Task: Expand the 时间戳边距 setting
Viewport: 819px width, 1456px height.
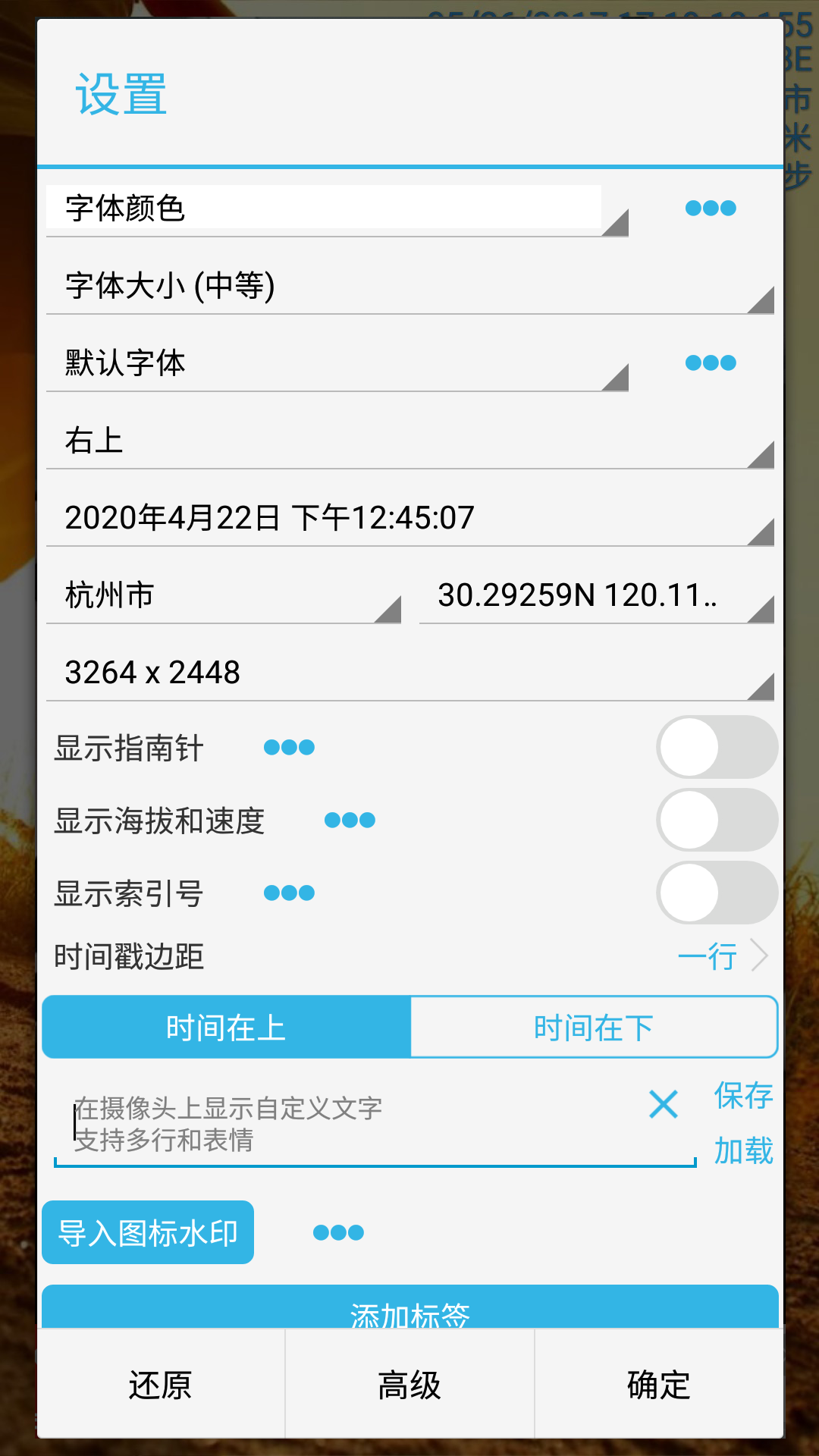Action: click(x=726, y=957)
